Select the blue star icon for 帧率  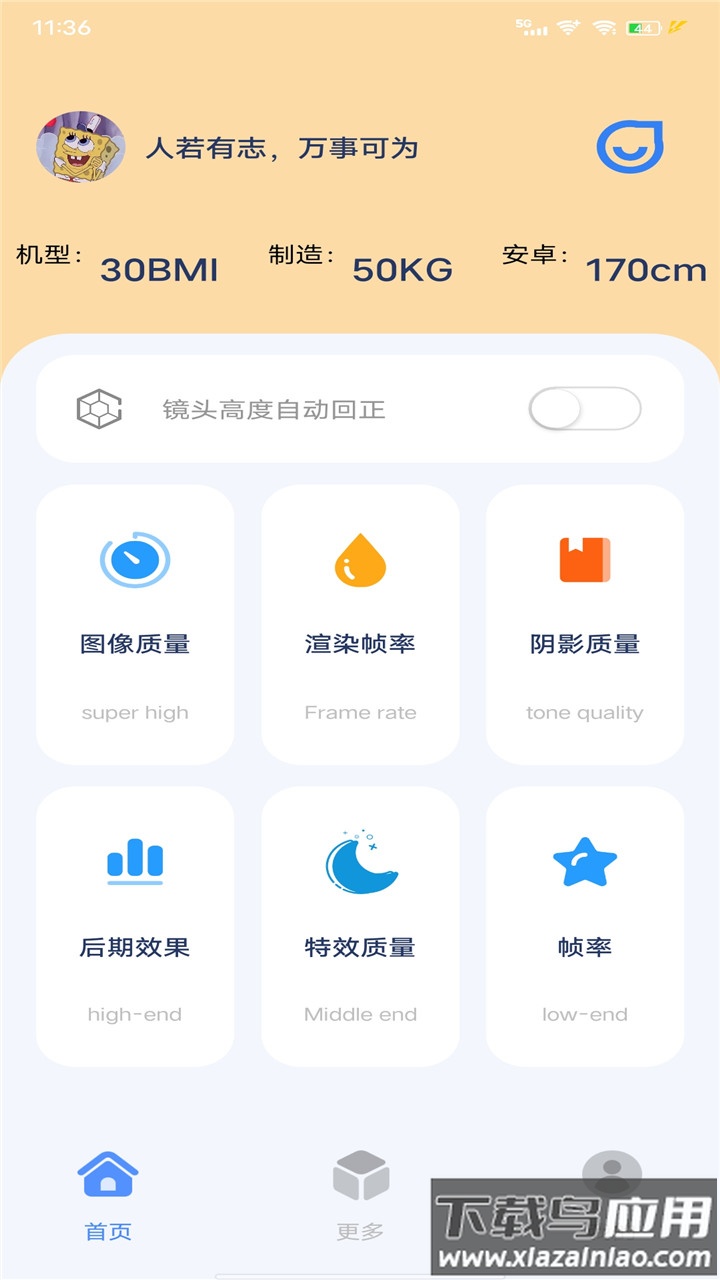585,858
